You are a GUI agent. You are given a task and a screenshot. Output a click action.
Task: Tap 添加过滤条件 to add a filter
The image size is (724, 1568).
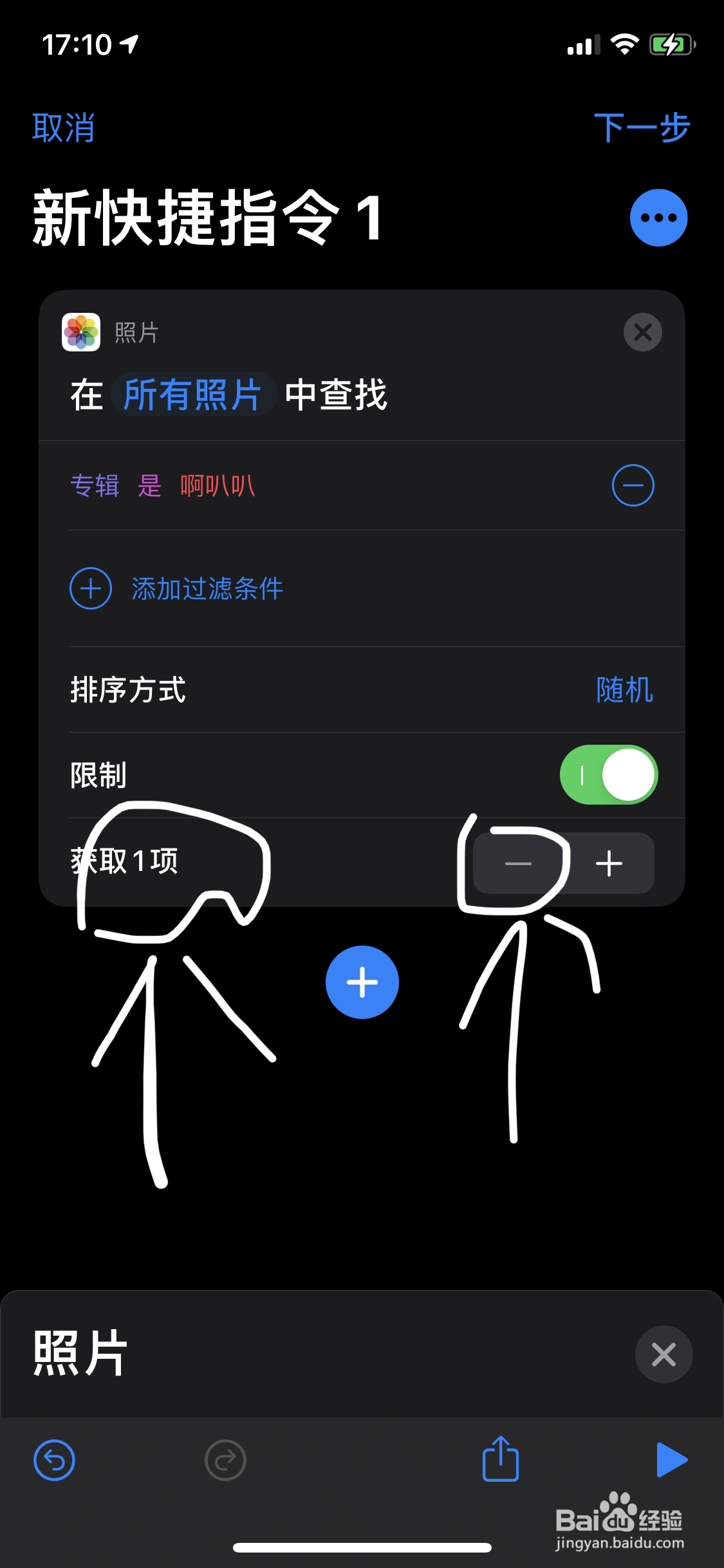[206, 588]
